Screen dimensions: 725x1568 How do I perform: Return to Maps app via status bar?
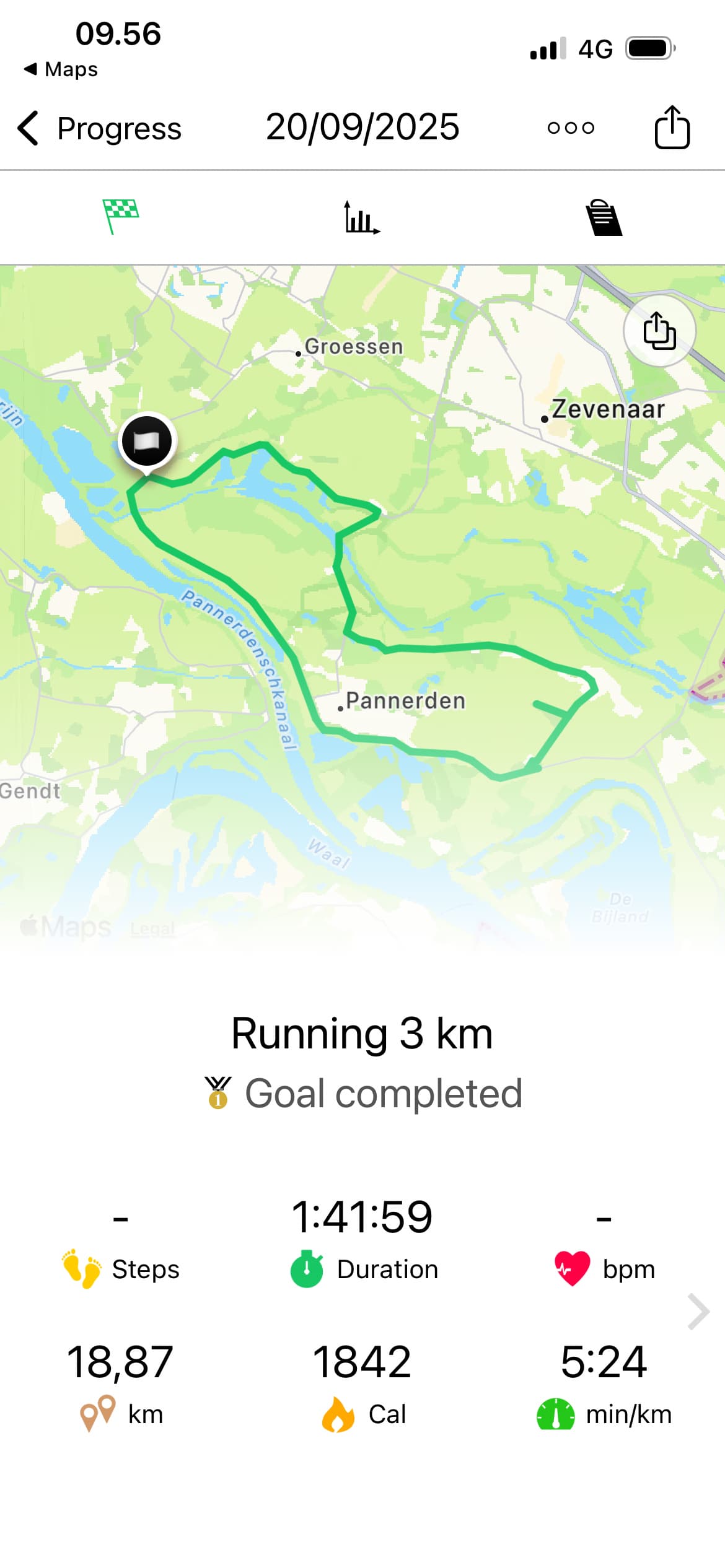click(61, 69)
